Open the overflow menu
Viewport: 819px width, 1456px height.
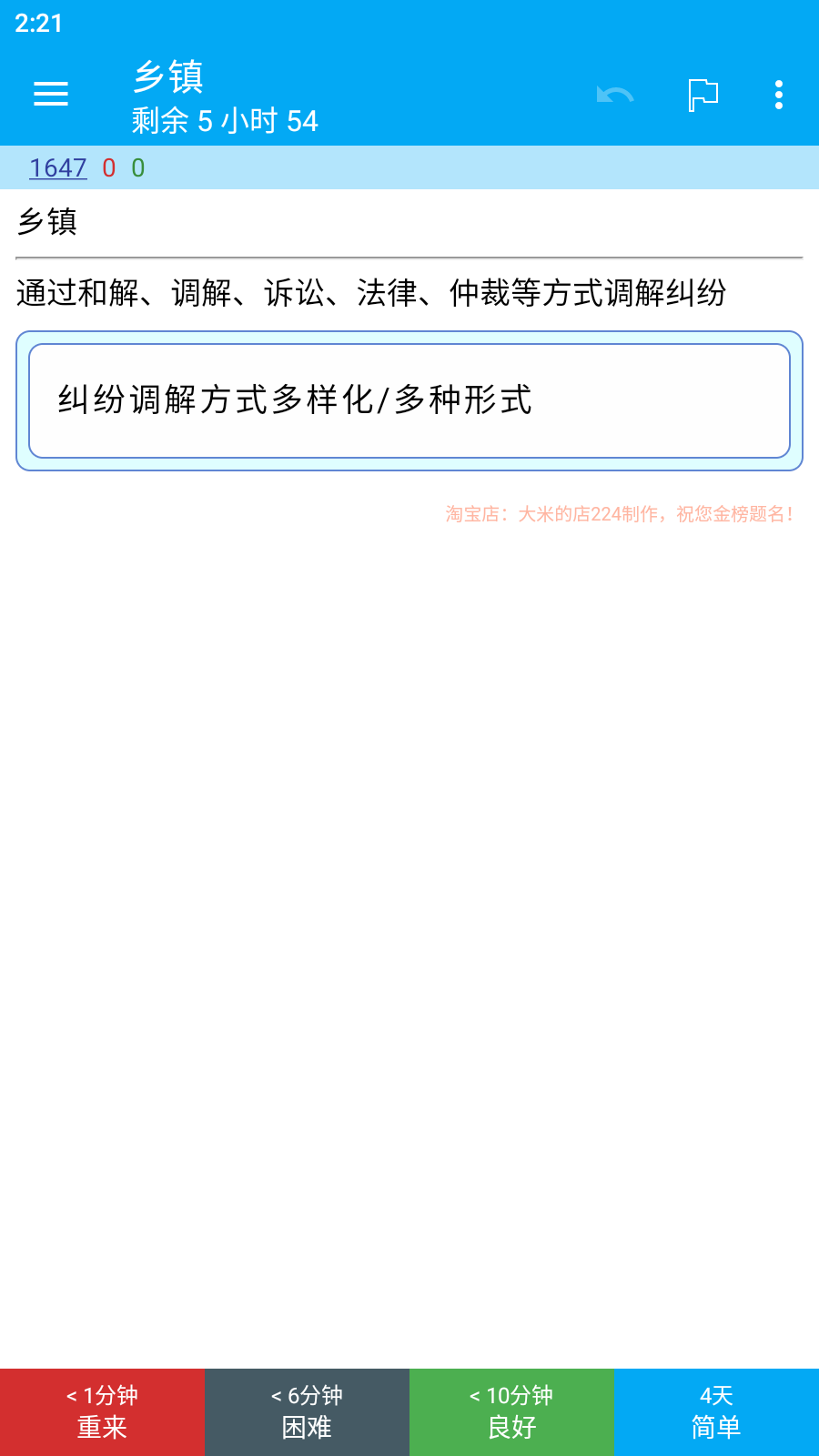tap(779, 95)
